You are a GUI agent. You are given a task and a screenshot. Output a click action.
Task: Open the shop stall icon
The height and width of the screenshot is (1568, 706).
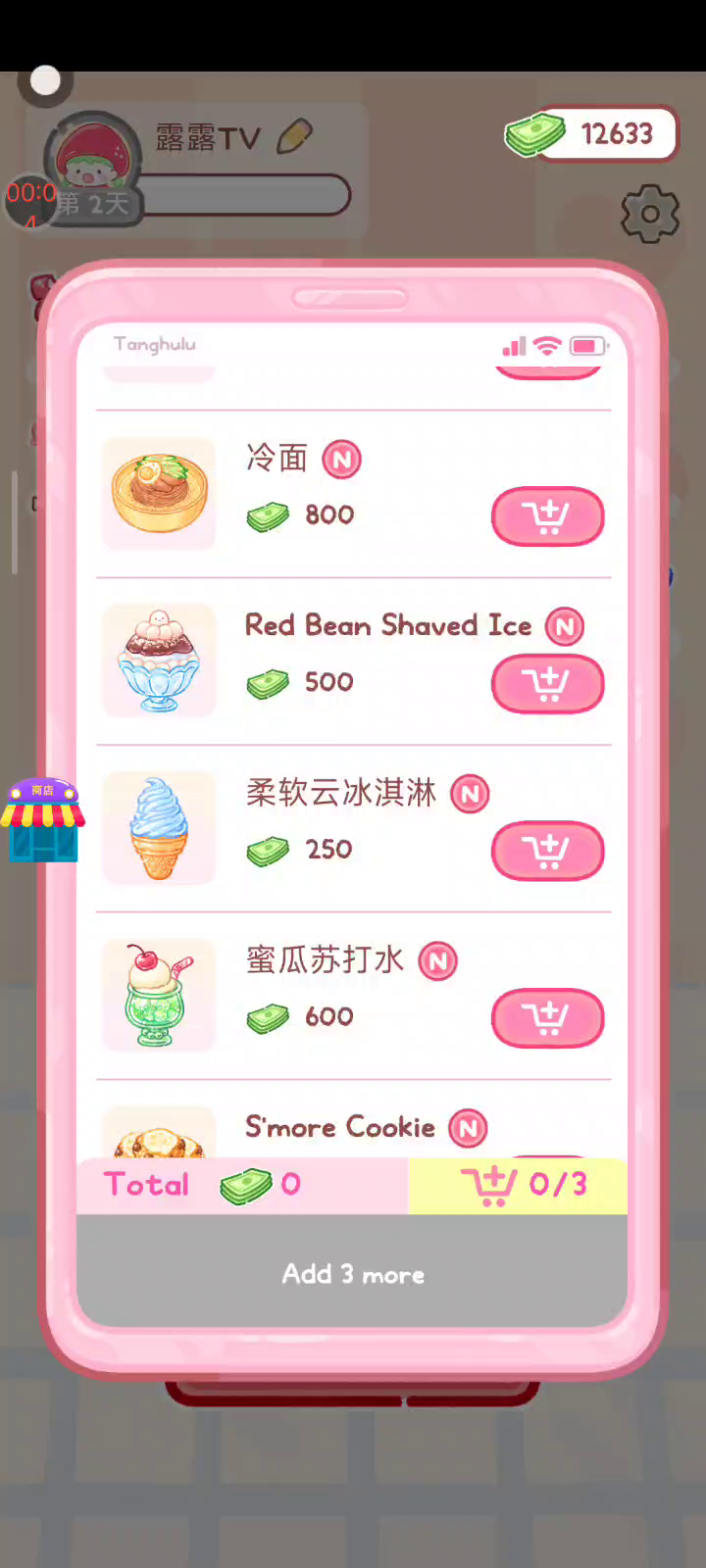coord(42,821)
